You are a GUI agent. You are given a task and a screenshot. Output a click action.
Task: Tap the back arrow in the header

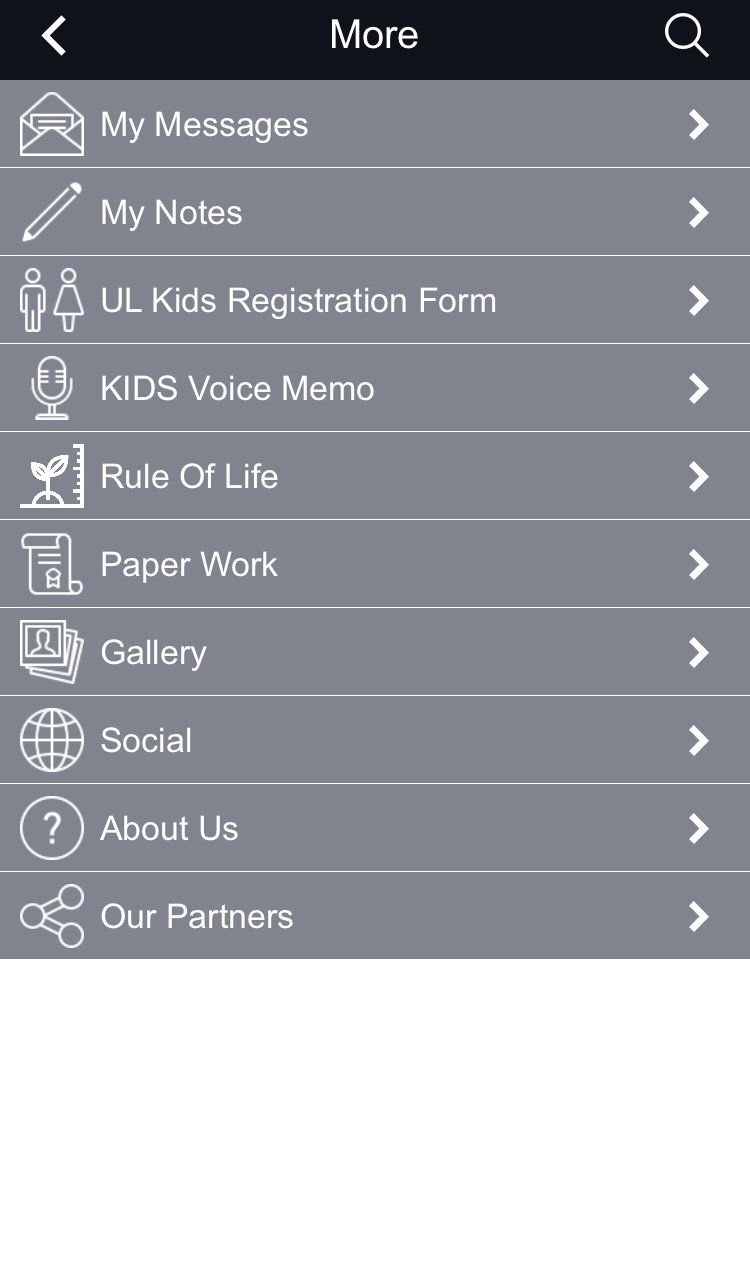pyautogui.click(x=52, y=35)
